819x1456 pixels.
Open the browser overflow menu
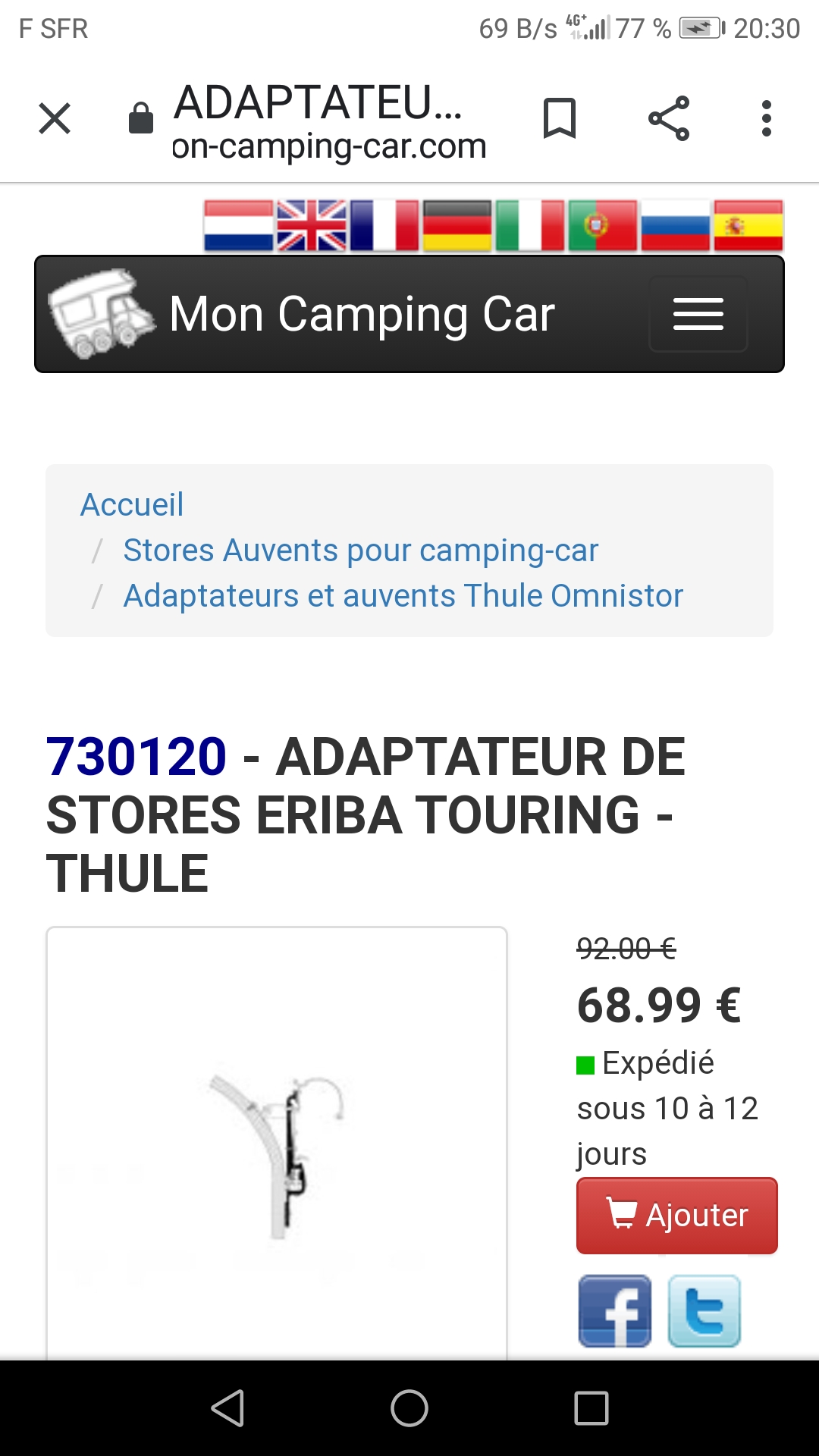point(766,119)
